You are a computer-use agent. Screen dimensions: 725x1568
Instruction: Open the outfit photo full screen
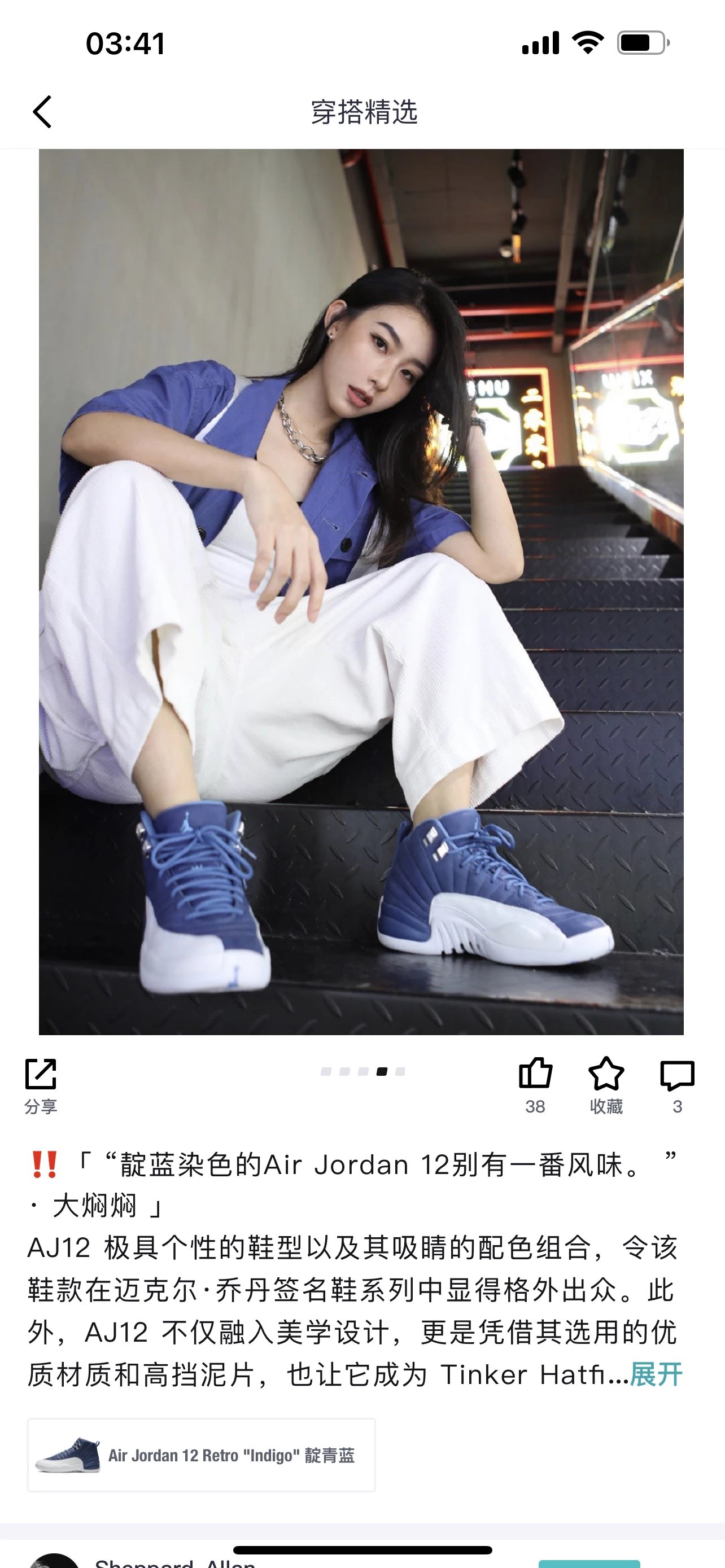(361, 592)
